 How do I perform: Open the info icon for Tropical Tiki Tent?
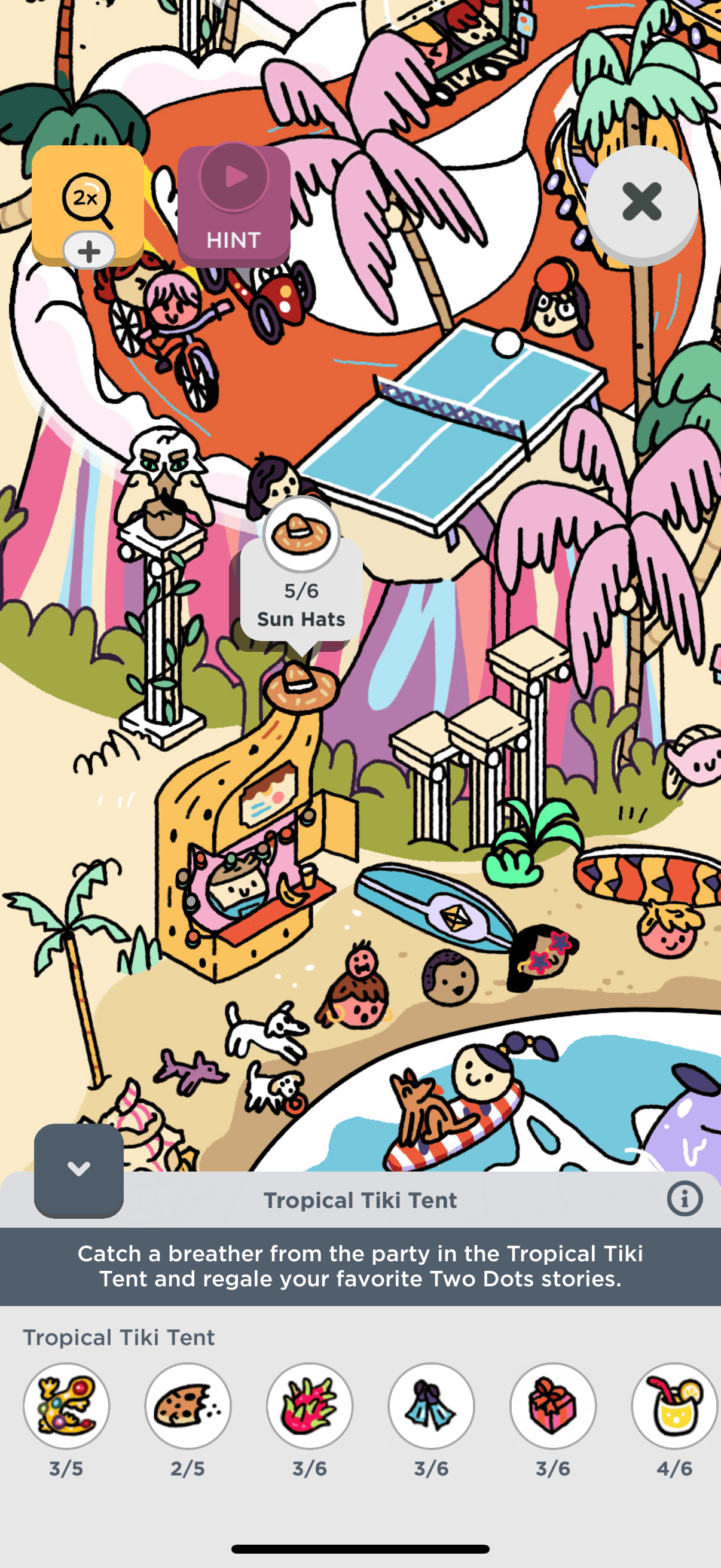pyautogui.click(x=685, y=1199)
